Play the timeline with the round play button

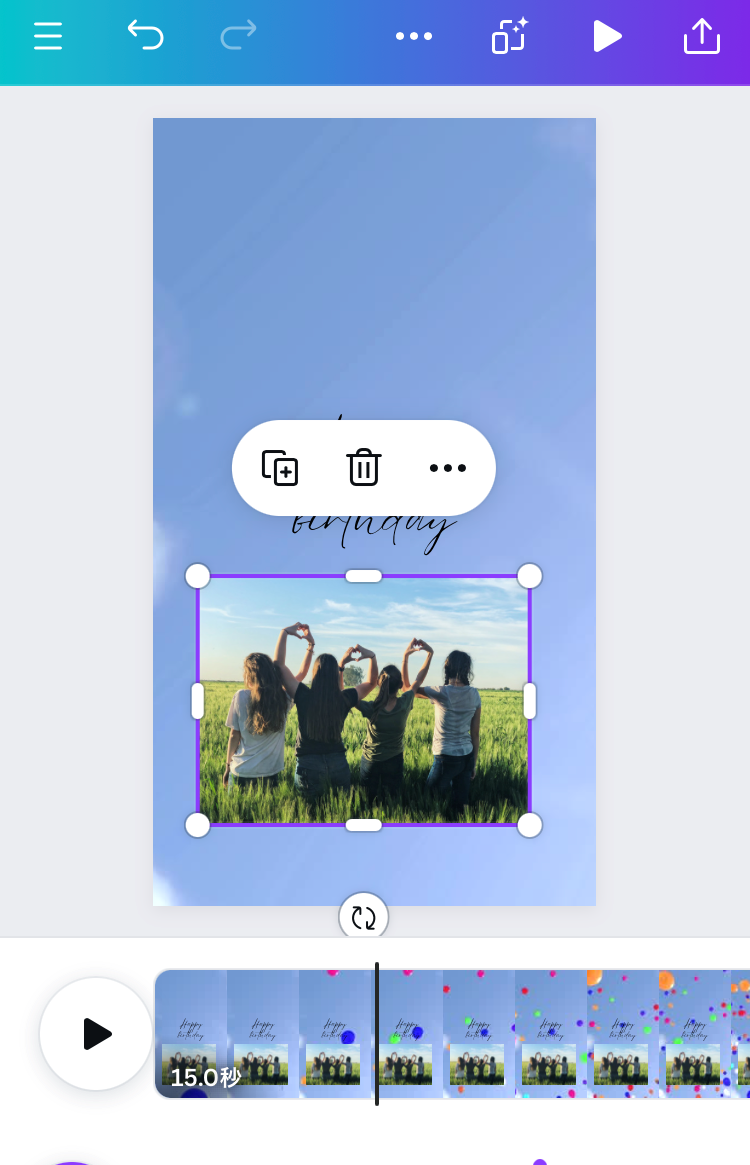point(95,1034)
